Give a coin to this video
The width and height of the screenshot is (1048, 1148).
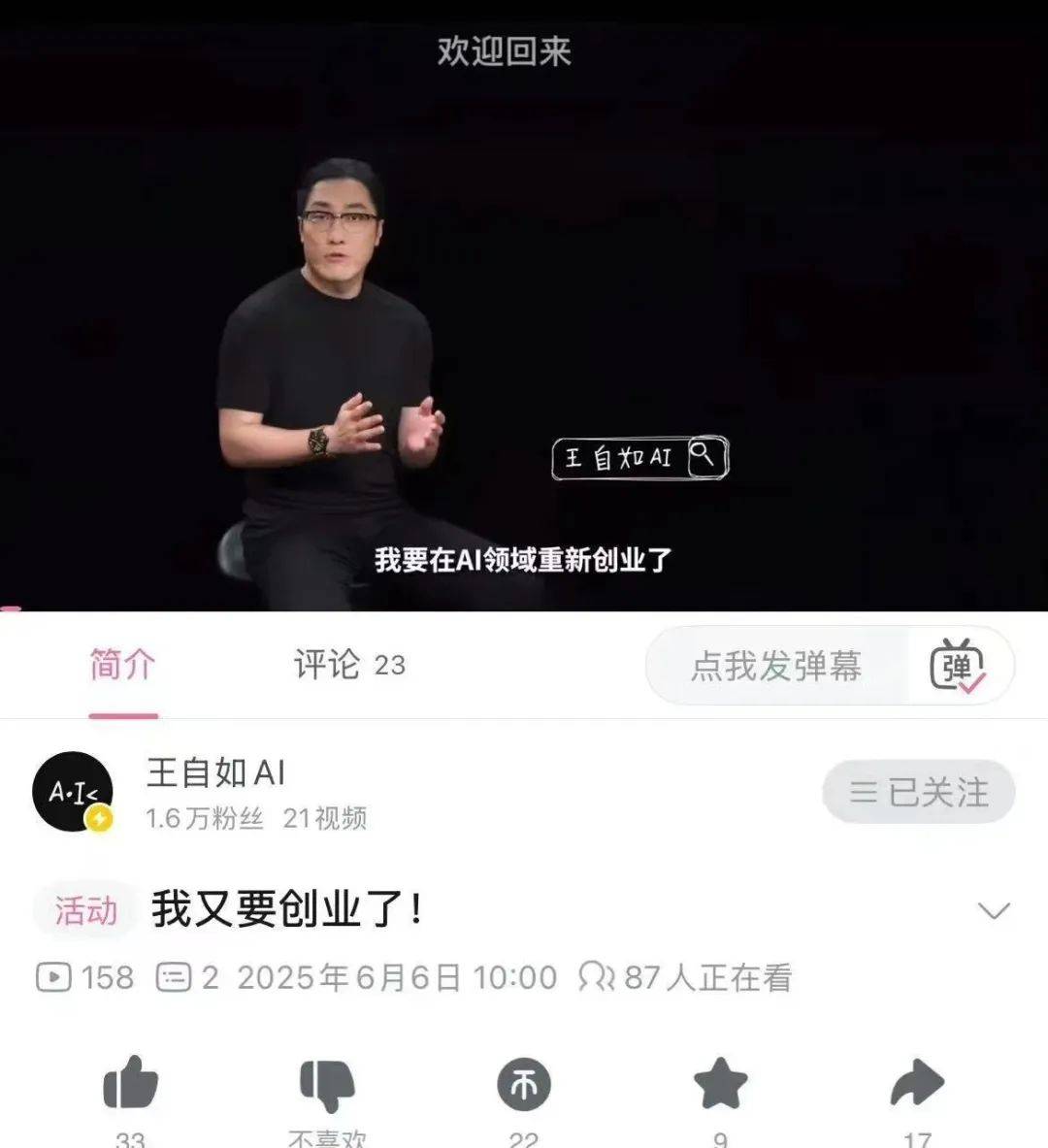[x=524, y=1084]
